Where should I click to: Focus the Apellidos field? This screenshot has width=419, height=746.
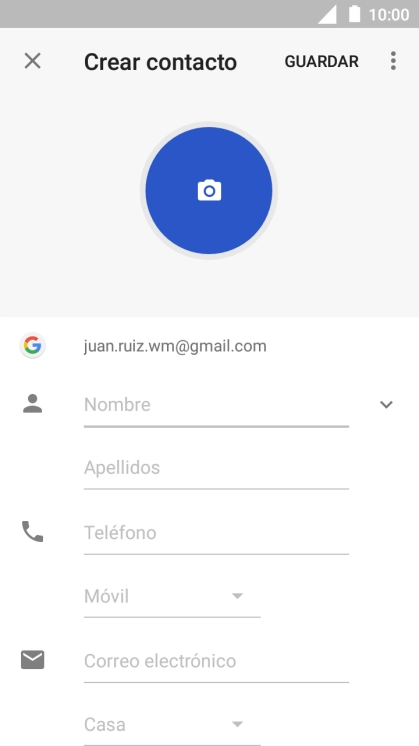pos(216,468)
